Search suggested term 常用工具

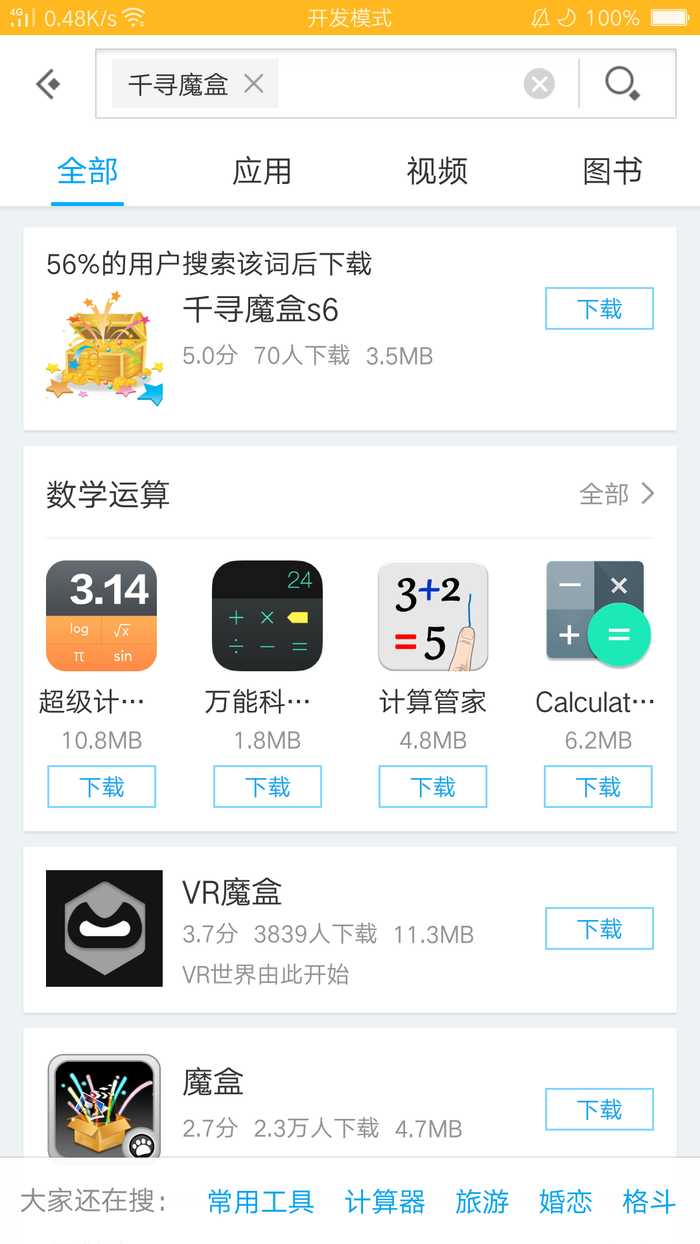click(261, 1201)
